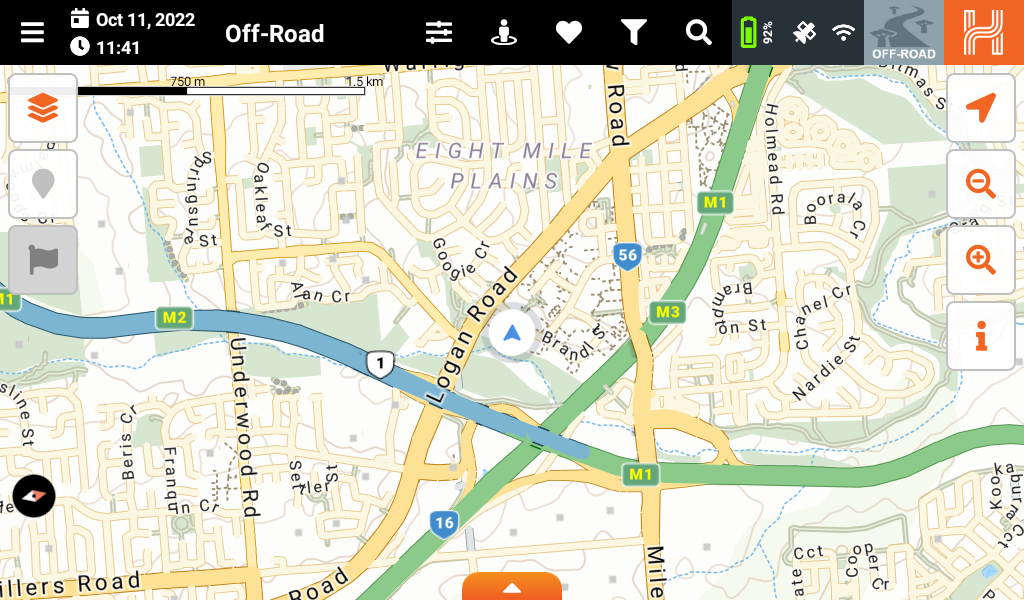Open map settings sliders
This screenshot has height=600, width=1024.
pyautogui.click(x=439, y=33)
